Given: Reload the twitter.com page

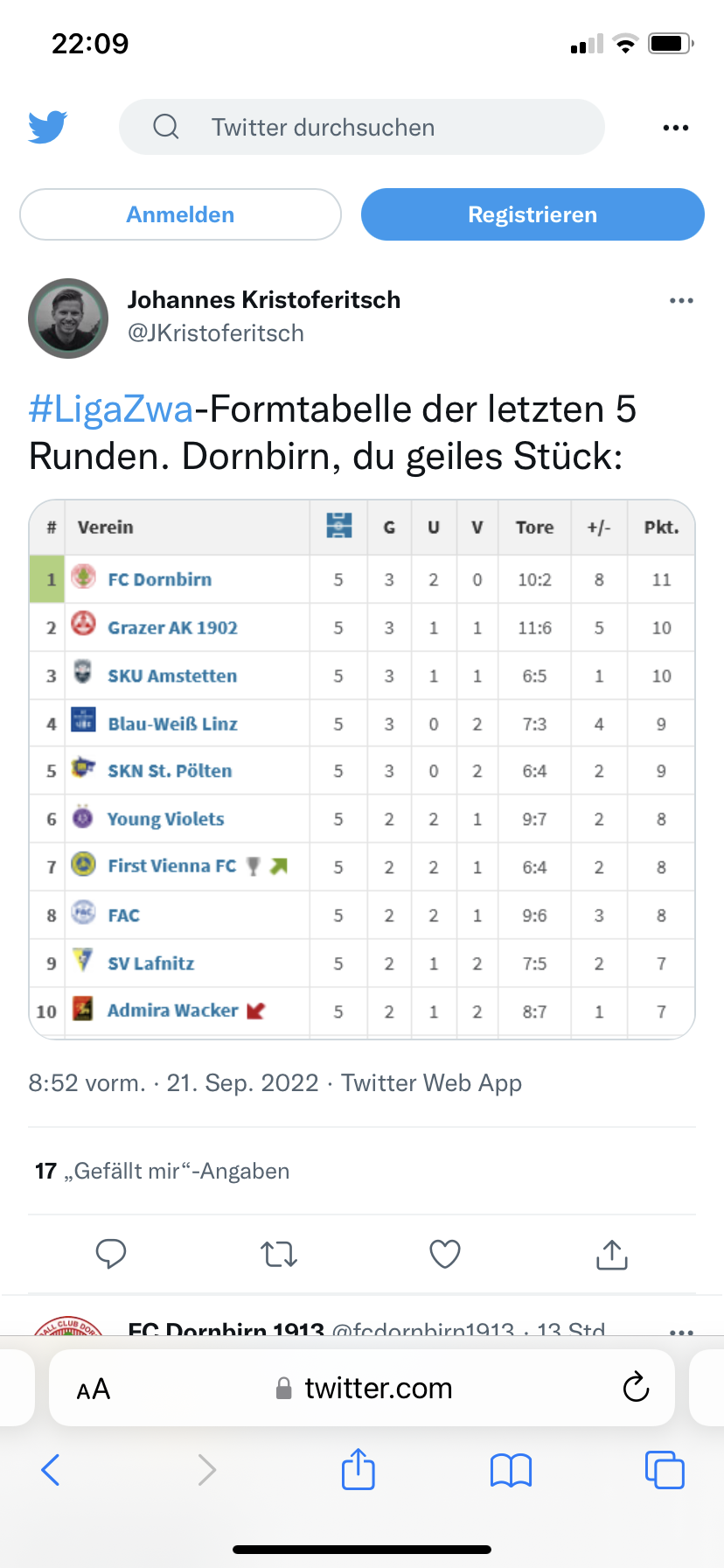Looking at the screenshot, I should (636, 1387).
